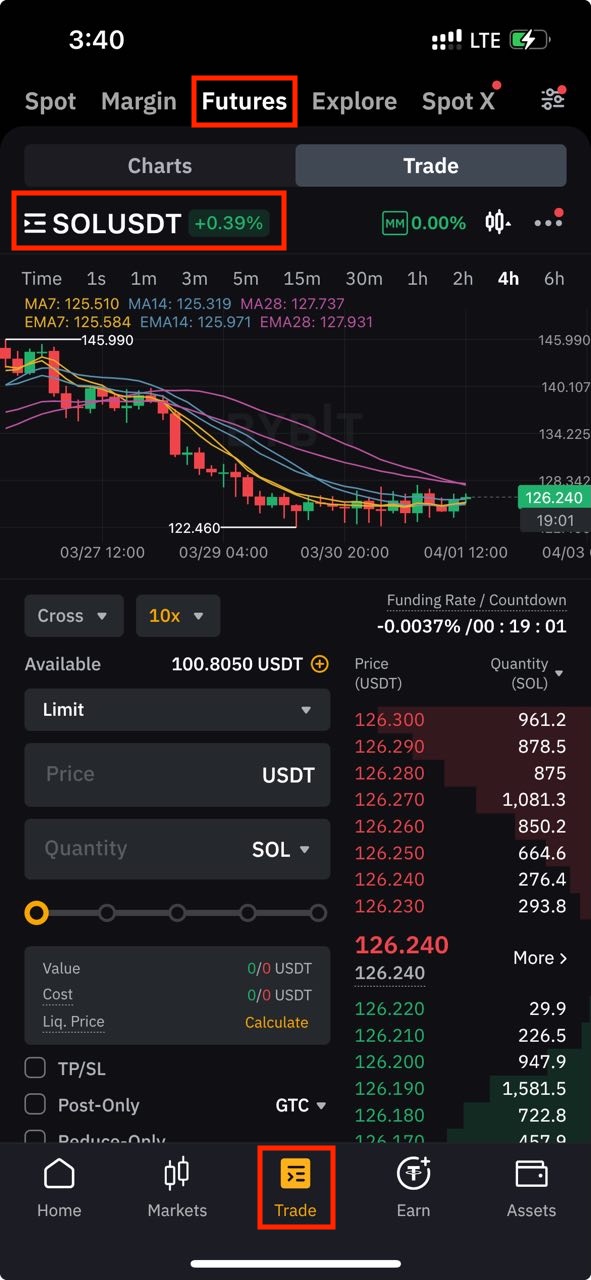Switch to the Spot tab
Viewport: 591px width, 1280px height.
pos(51,101)
